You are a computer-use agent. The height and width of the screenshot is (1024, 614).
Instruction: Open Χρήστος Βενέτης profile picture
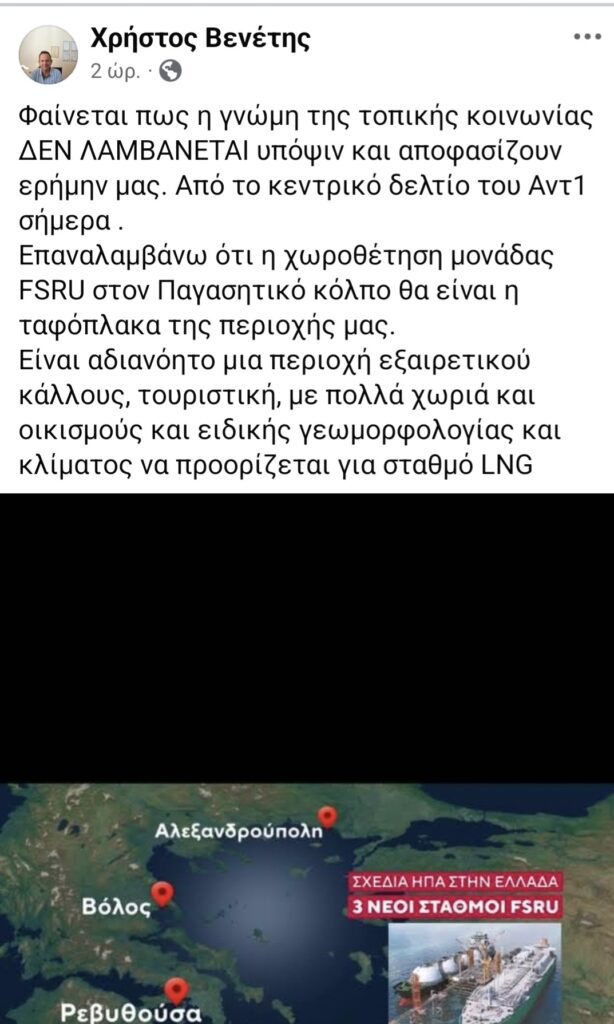48,54
